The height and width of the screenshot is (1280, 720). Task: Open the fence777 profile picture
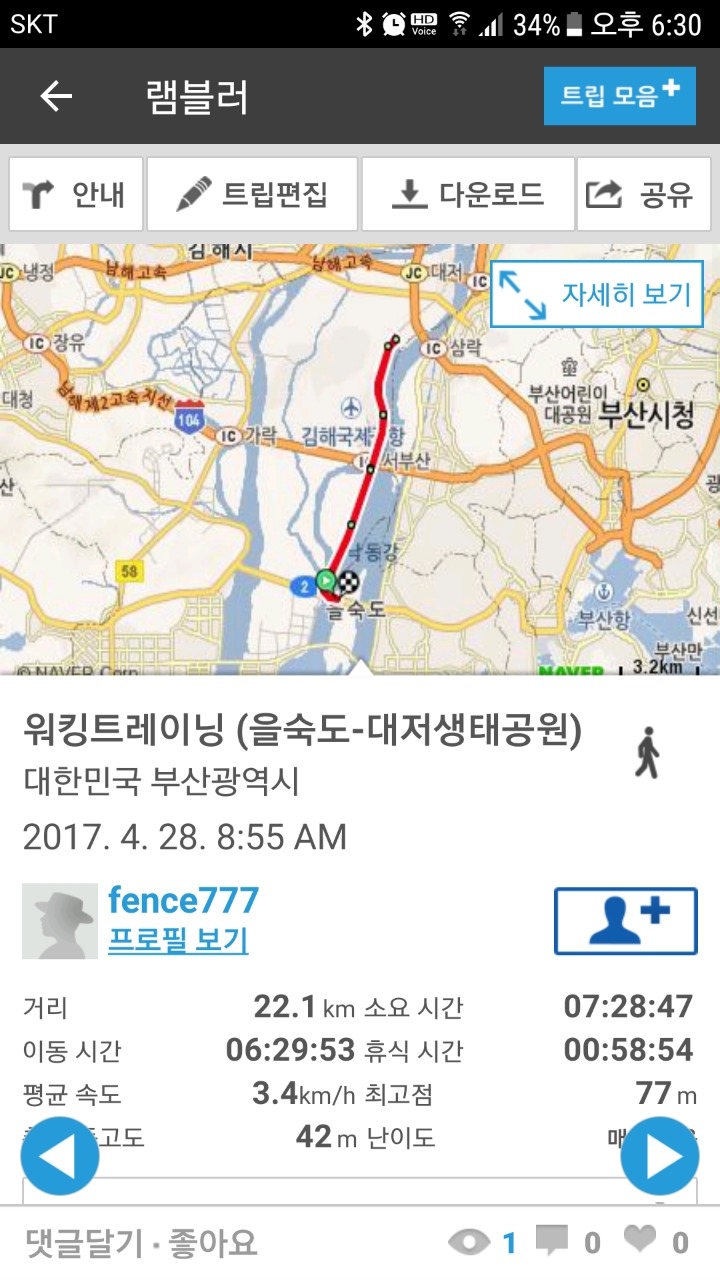tap(61, 920)
